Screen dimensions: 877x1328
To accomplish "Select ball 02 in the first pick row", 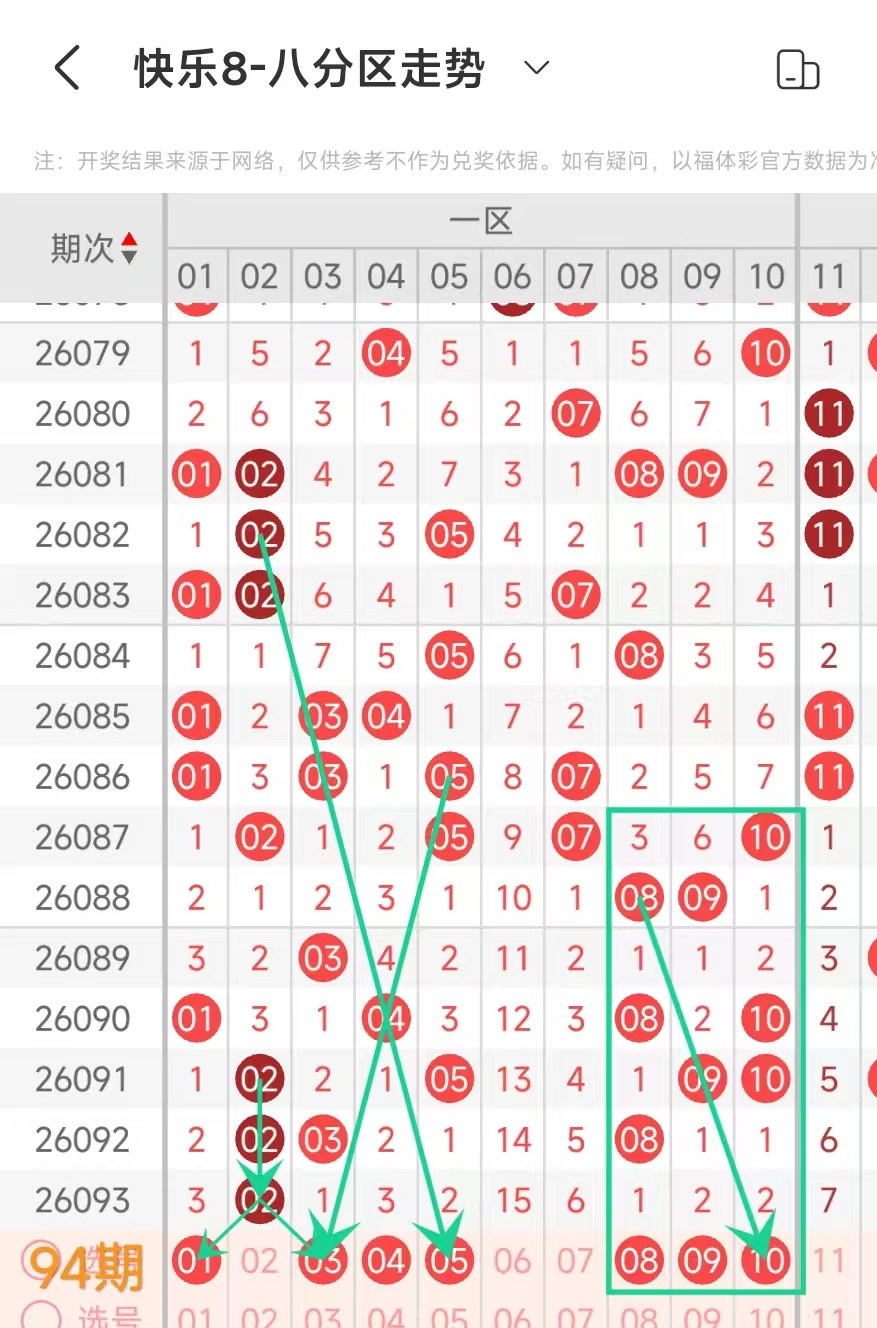I will 259,1260.
